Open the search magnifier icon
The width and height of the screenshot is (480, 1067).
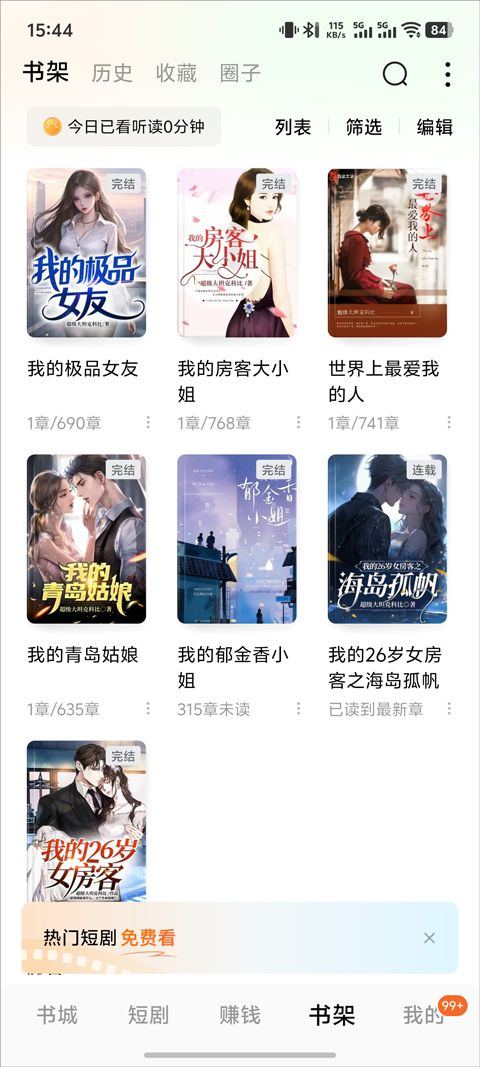395,73
